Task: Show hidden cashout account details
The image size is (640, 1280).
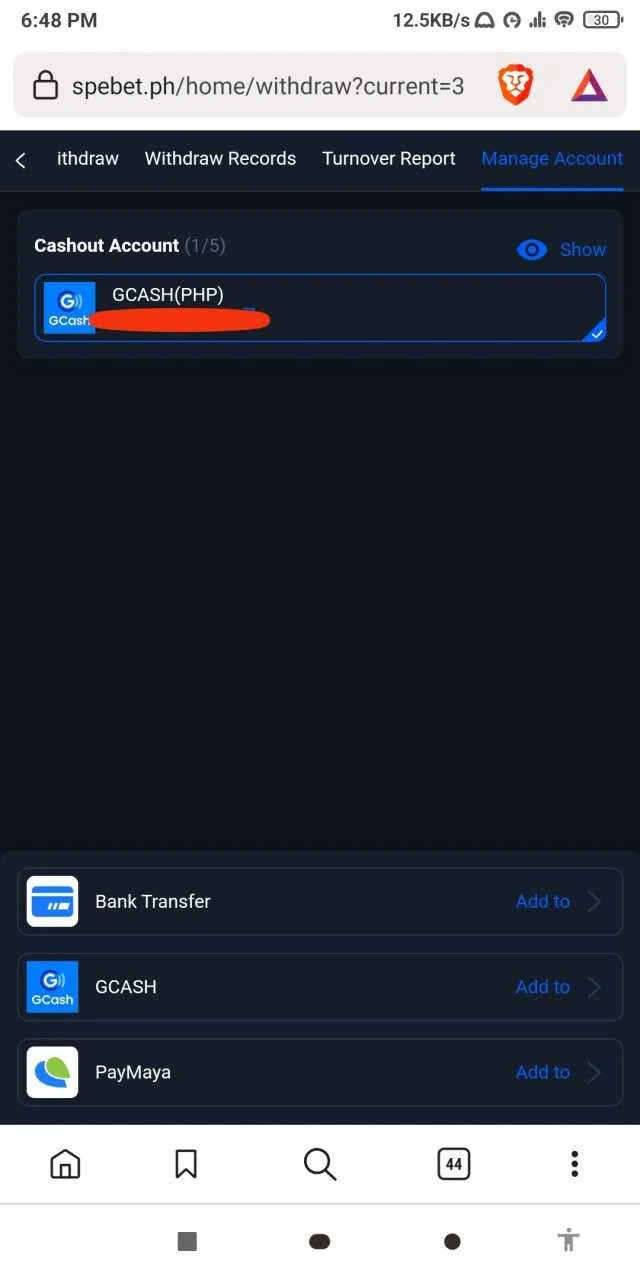Action: (561, 249)
